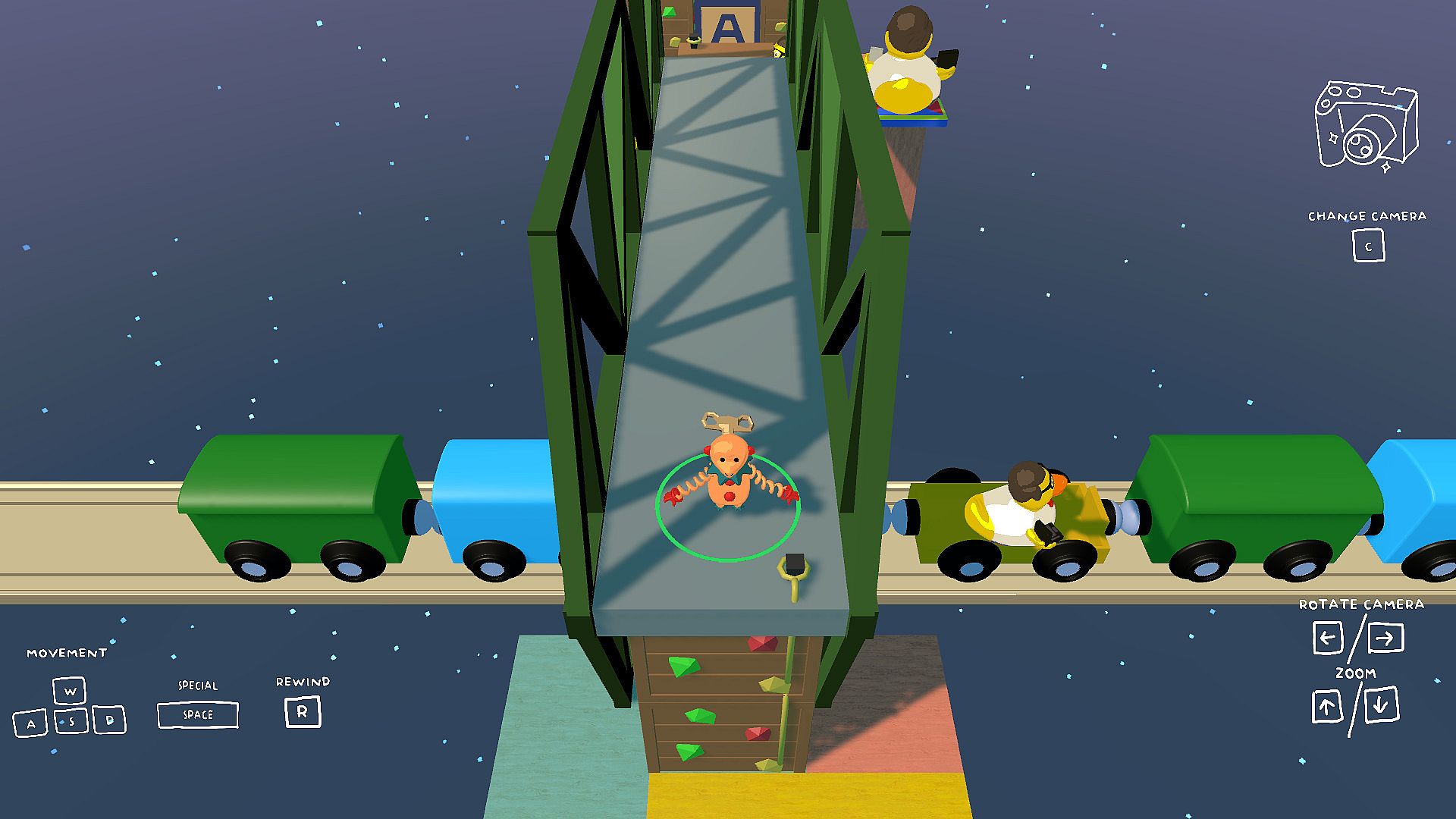
Task: Change camera with the C button
Action: [x=1369, y=246]
